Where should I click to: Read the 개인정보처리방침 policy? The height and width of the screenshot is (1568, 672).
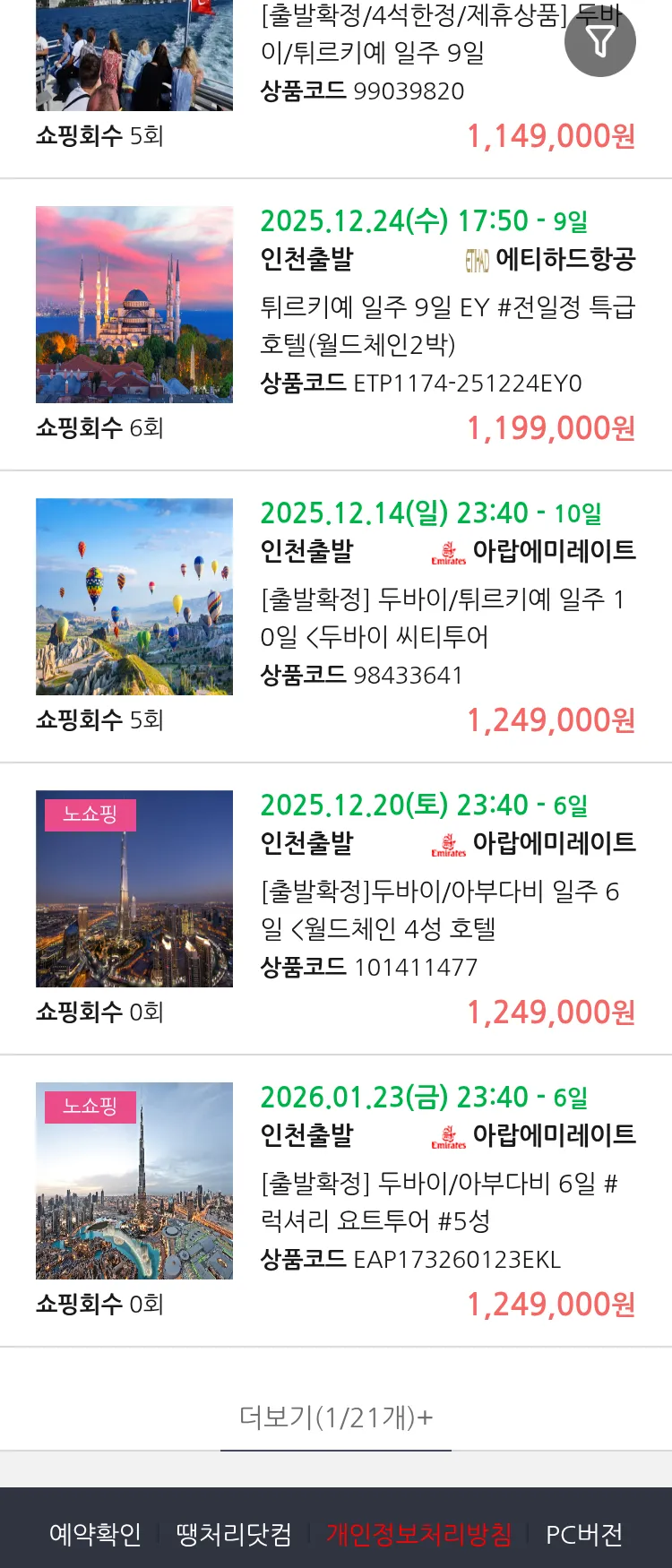pyautogui.click(x=418, y=1534)
